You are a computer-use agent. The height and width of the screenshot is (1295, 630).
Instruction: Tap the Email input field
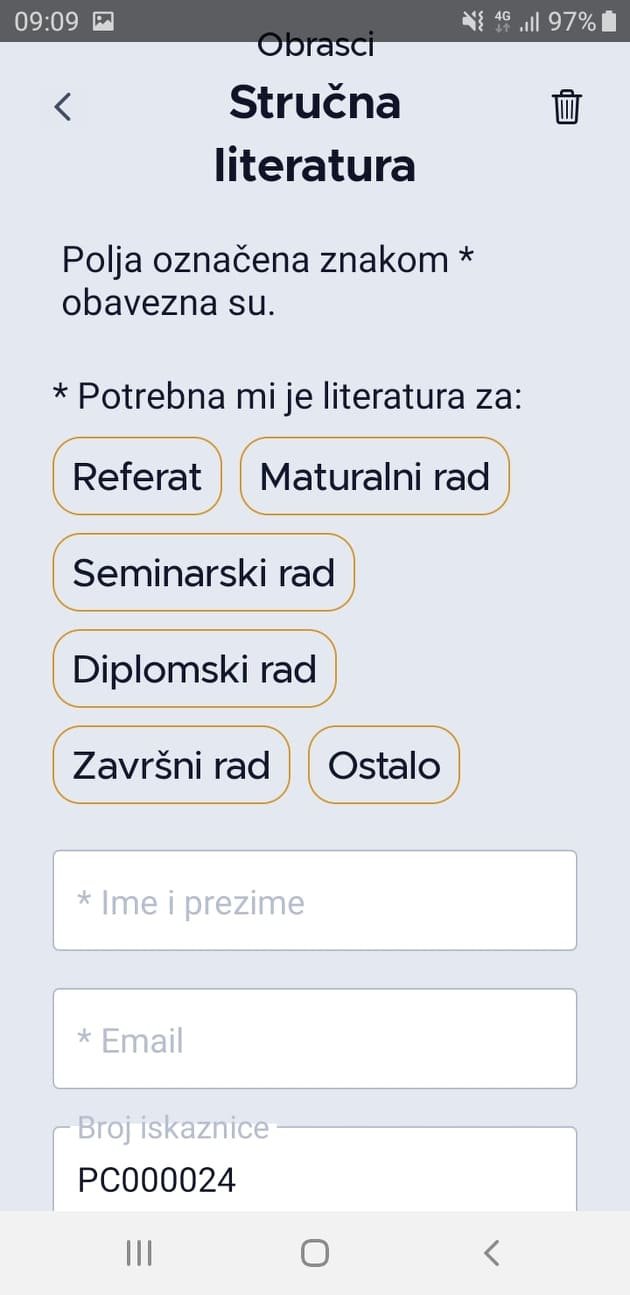[314, 1038]
